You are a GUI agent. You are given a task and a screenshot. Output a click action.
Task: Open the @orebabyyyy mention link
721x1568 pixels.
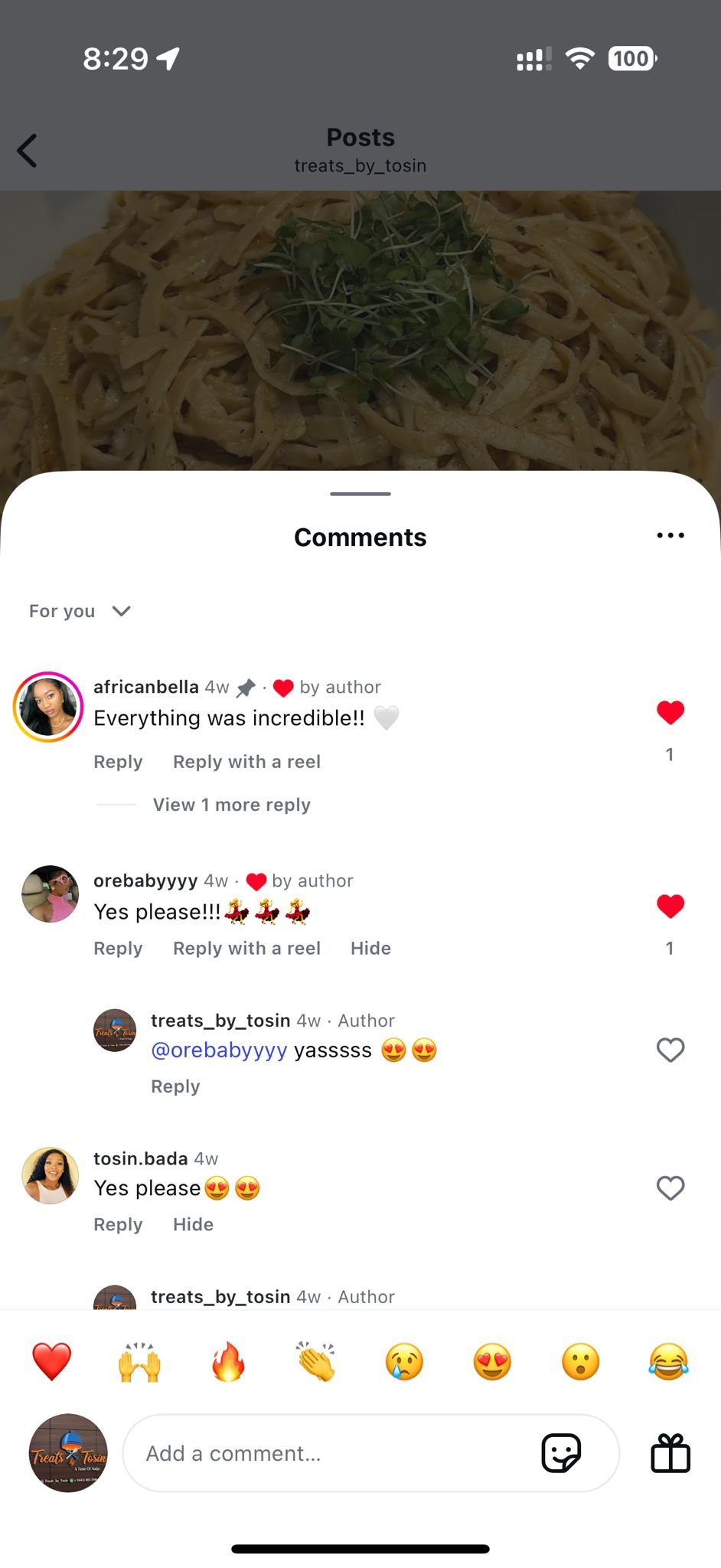click(219, 1050)
